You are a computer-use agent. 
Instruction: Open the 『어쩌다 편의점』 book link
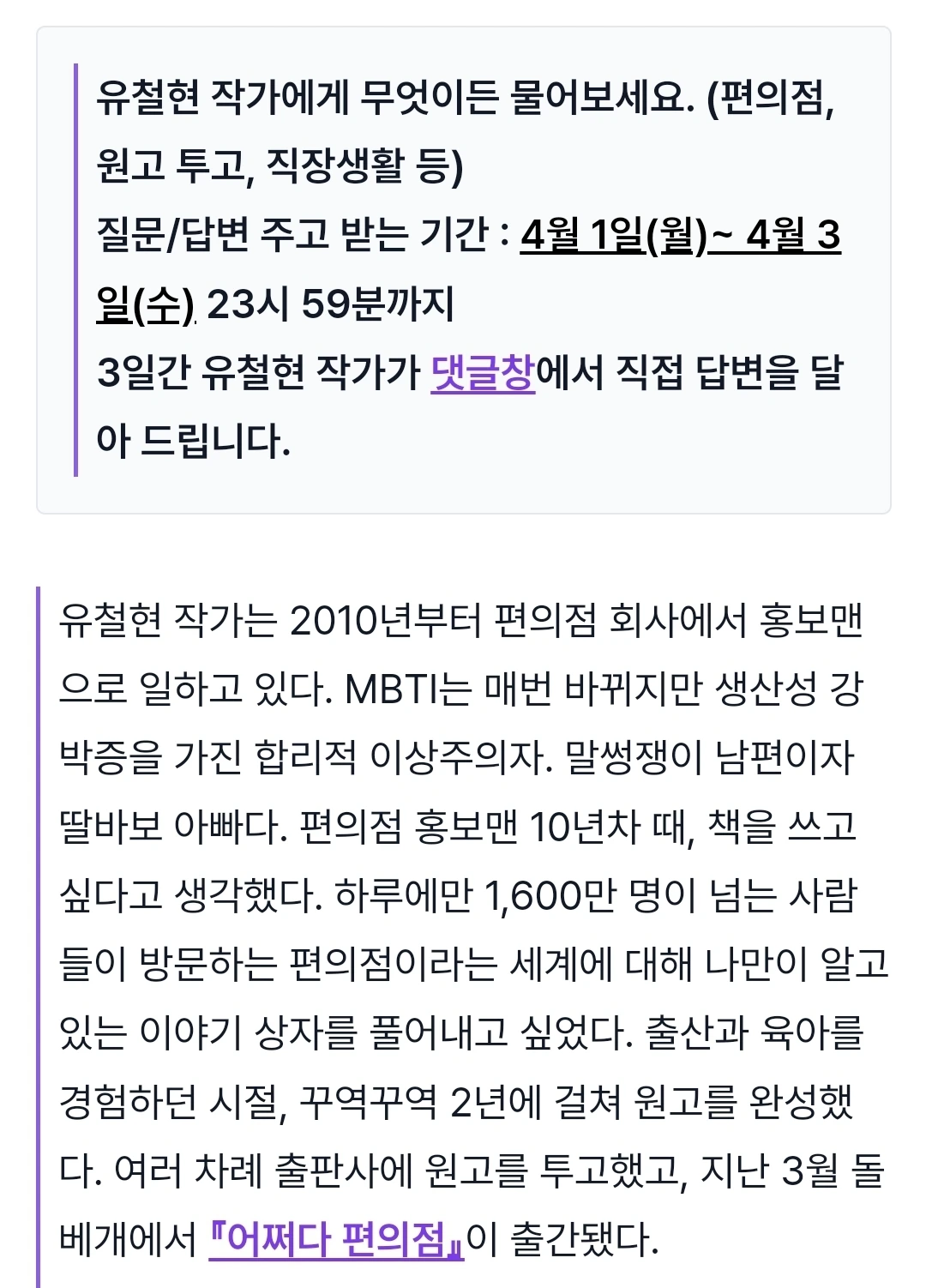click(x=336, y=1239)
